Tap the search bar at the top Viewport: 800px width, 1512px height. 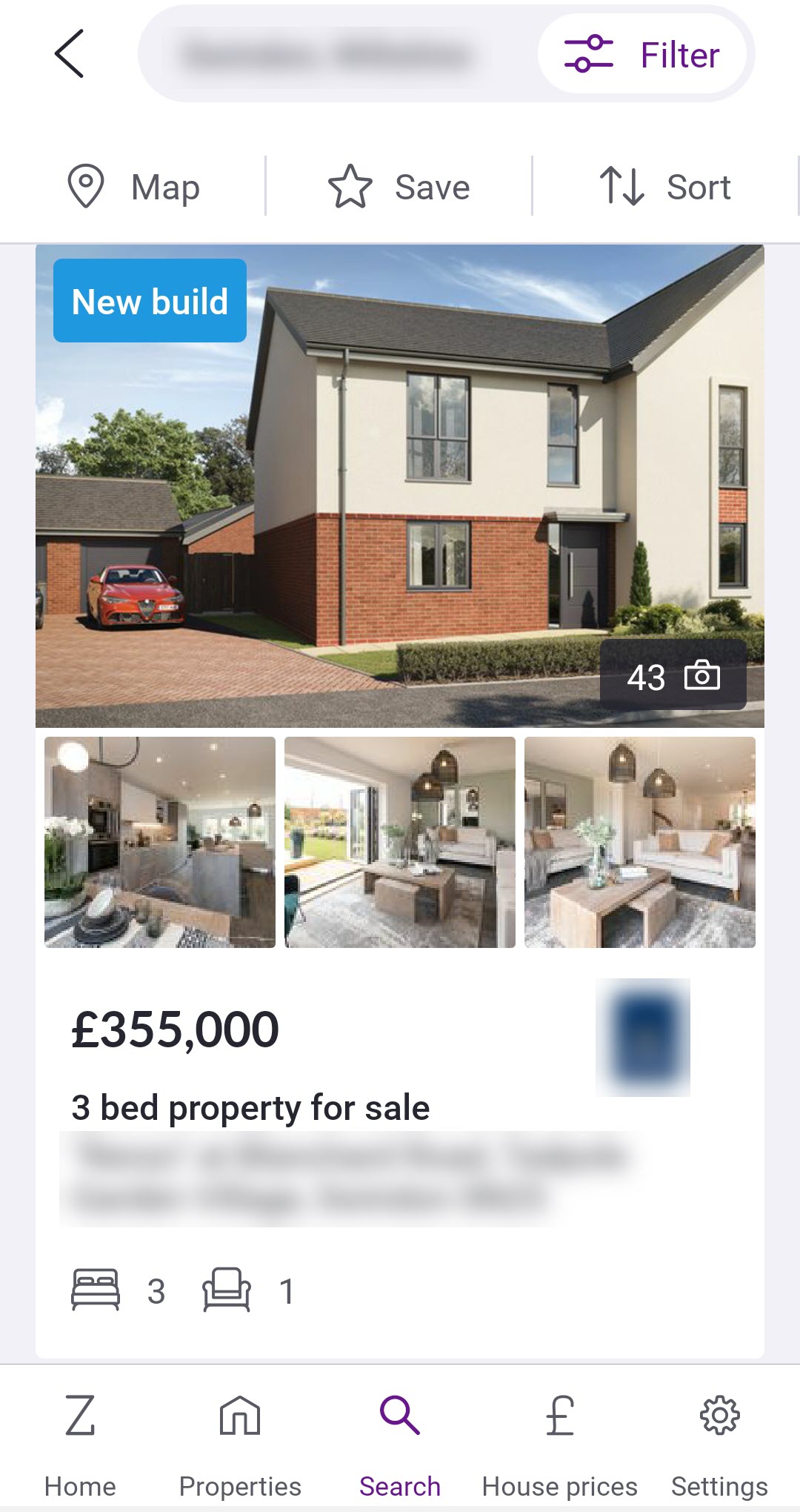tap(333, 54)
